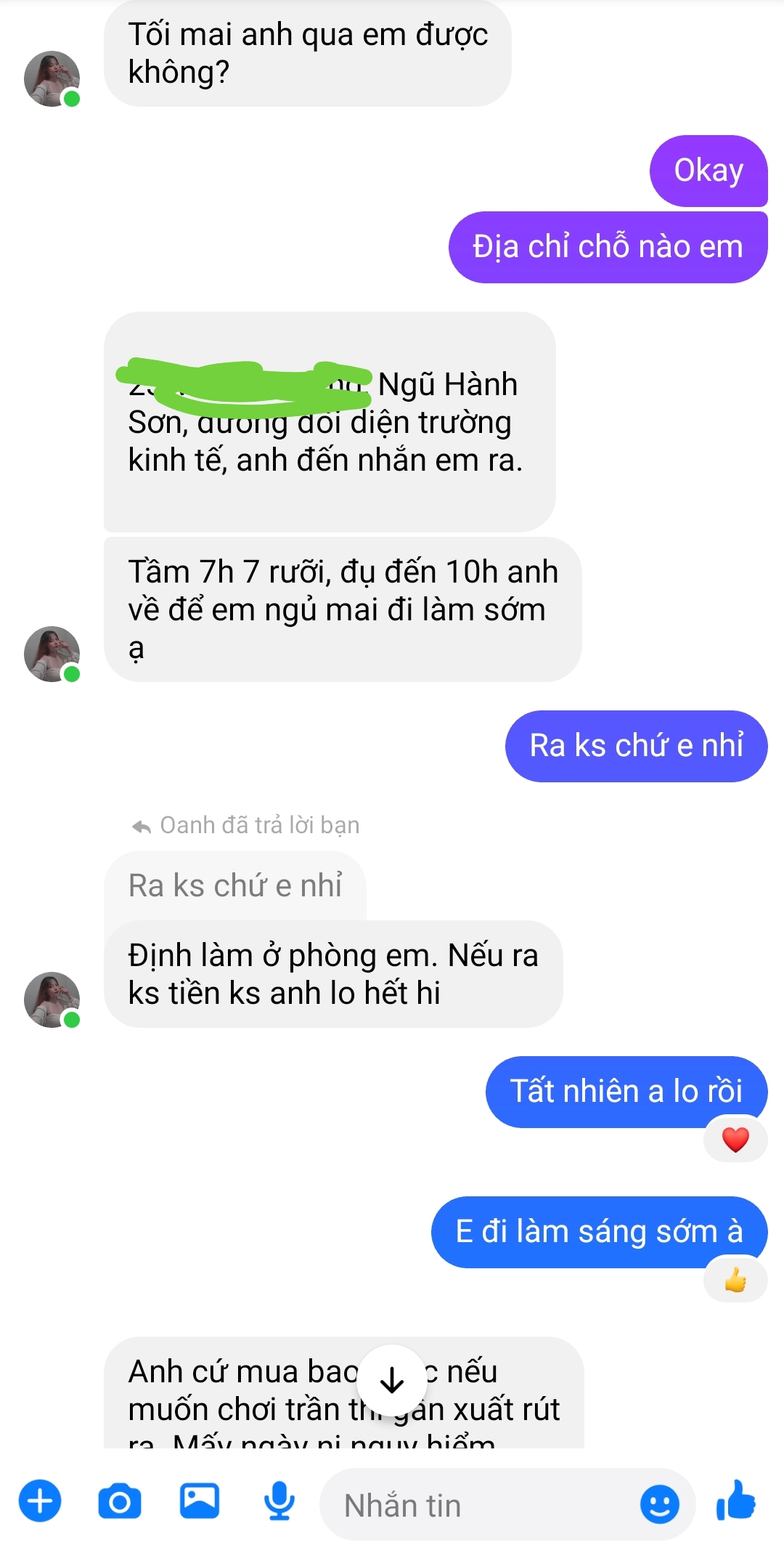Open the quoted reply 'Ra ks chứ e nhỉ' bubble
The height and width of the screenshot is (1553, 784).
(x=237, y=885)
